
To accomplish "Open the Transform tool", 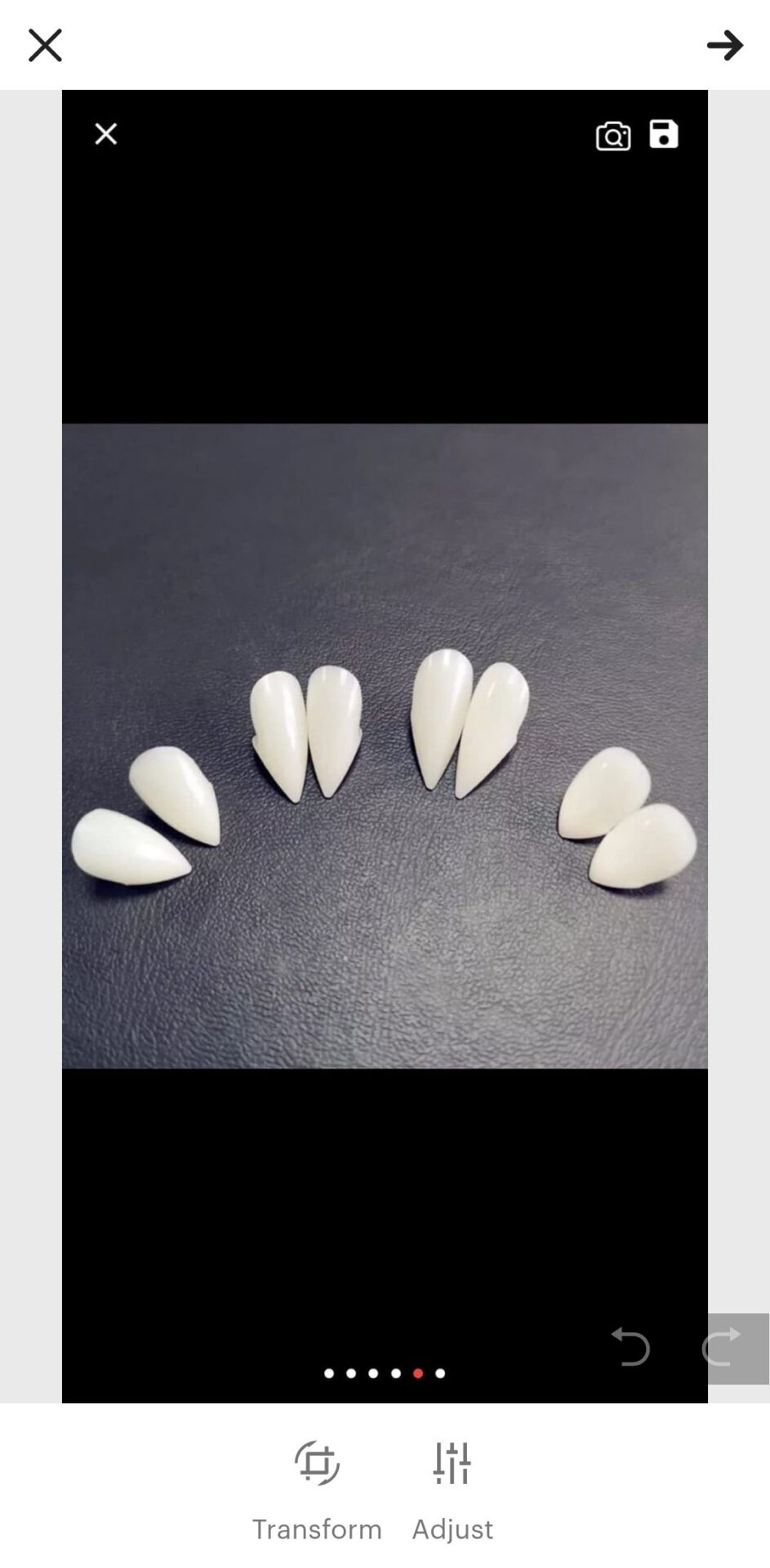I will pos(317,1491).
